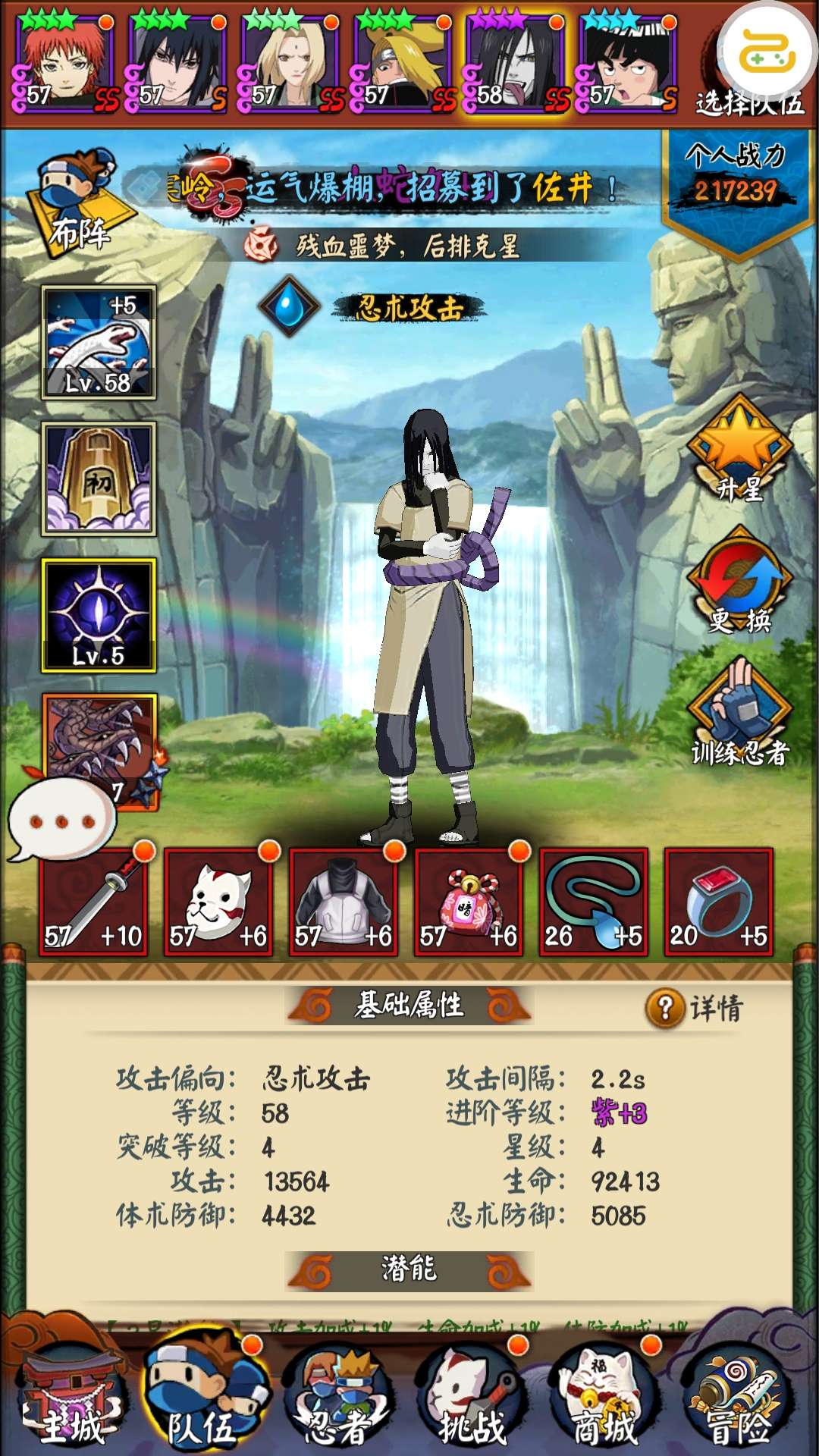Open the teal necklace equipment slot
The image size is (819, 1456).
[593, 902]
